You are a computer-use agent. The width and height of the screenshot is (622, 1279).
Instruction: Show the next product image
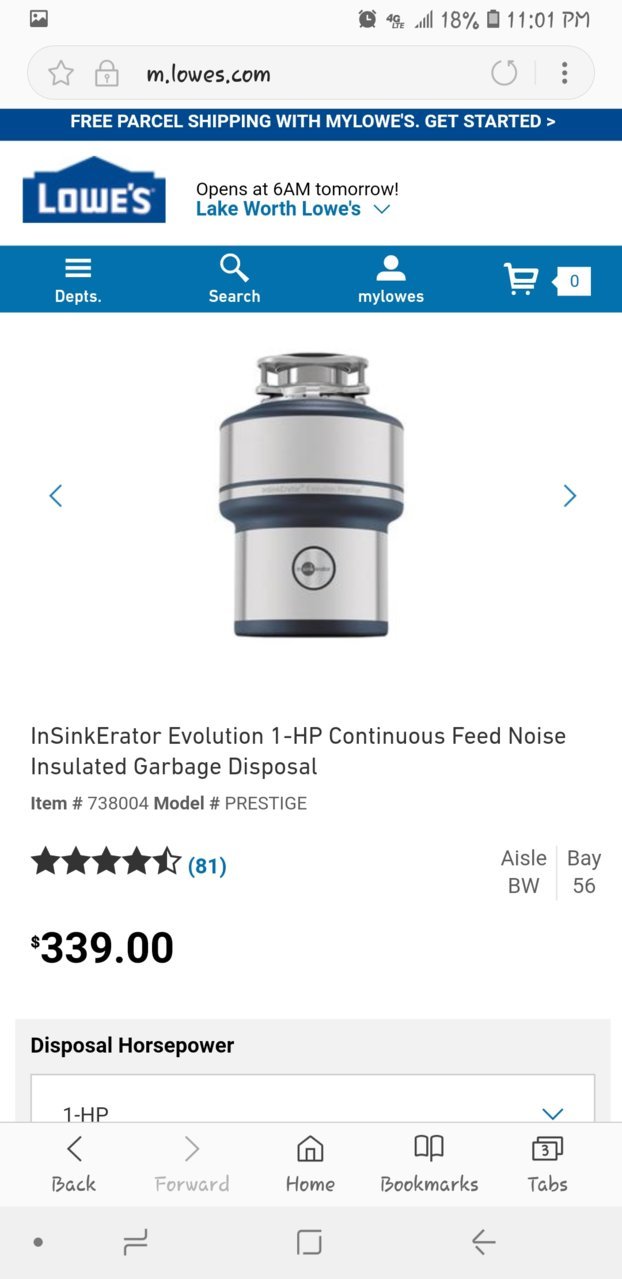[569, 495]
